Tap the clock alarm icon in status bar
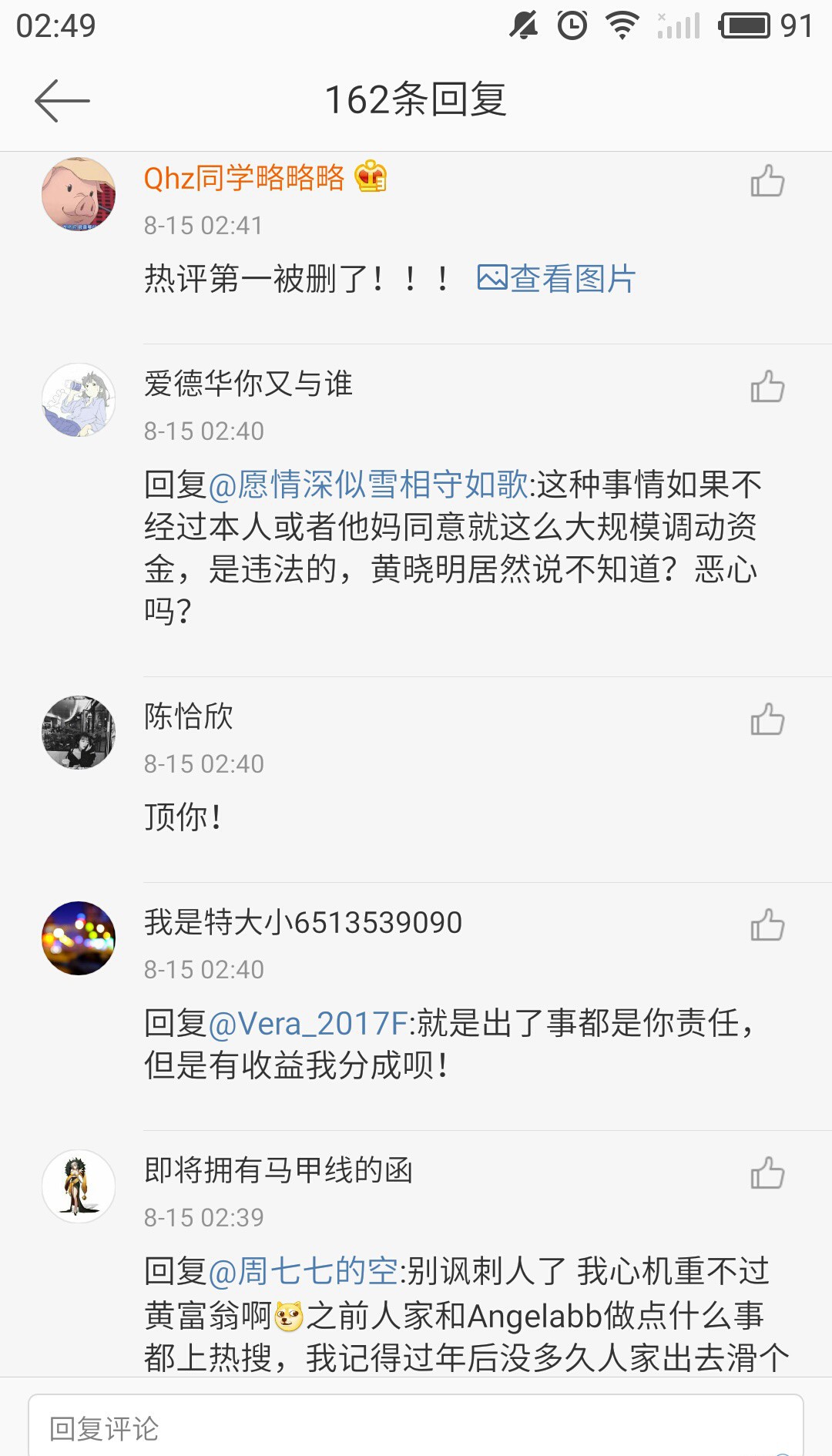The width and height of the screenshot is (832, 1456). 571,25
